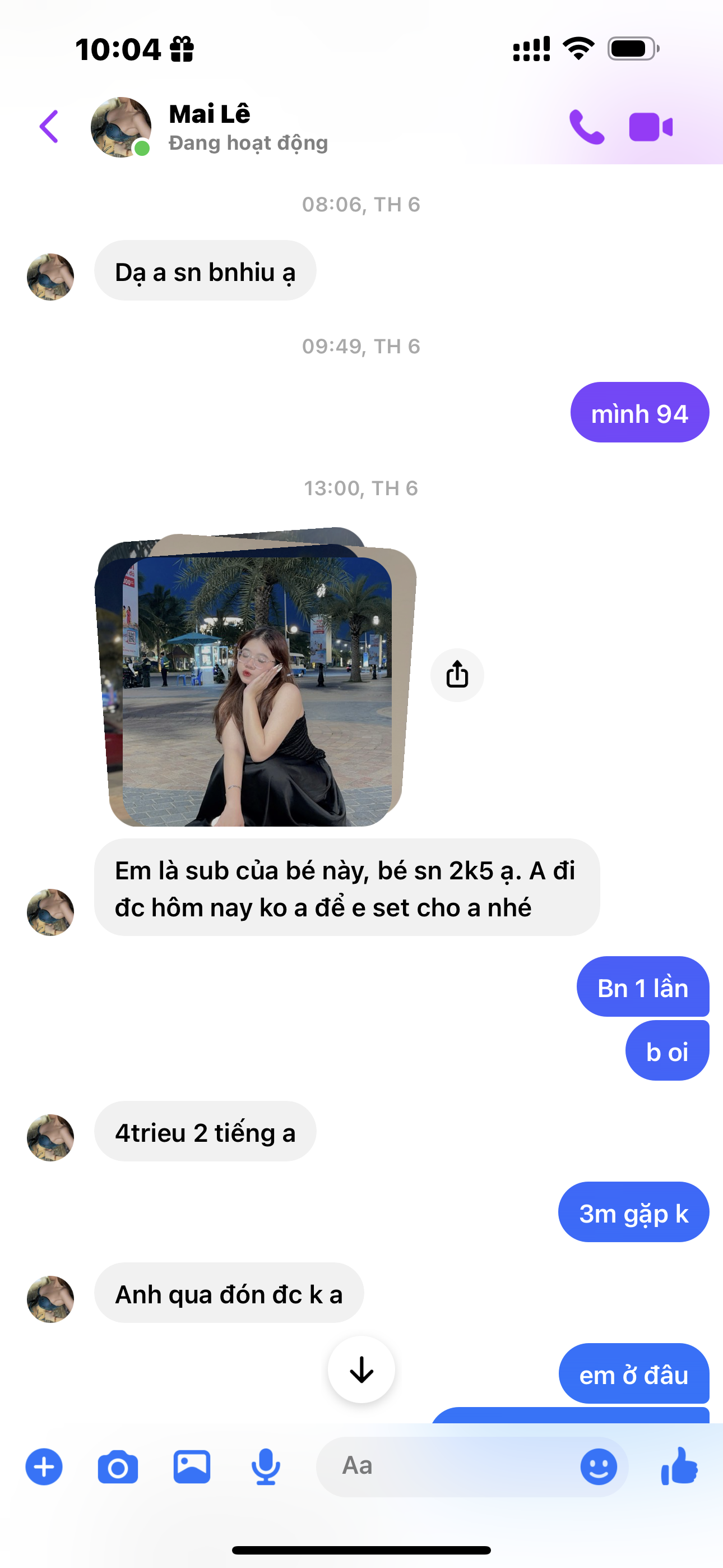Image resolution: width=723 pixels, height=1568 pixels.
Task: Open the emoji picker
Action: coord(598,1467)
